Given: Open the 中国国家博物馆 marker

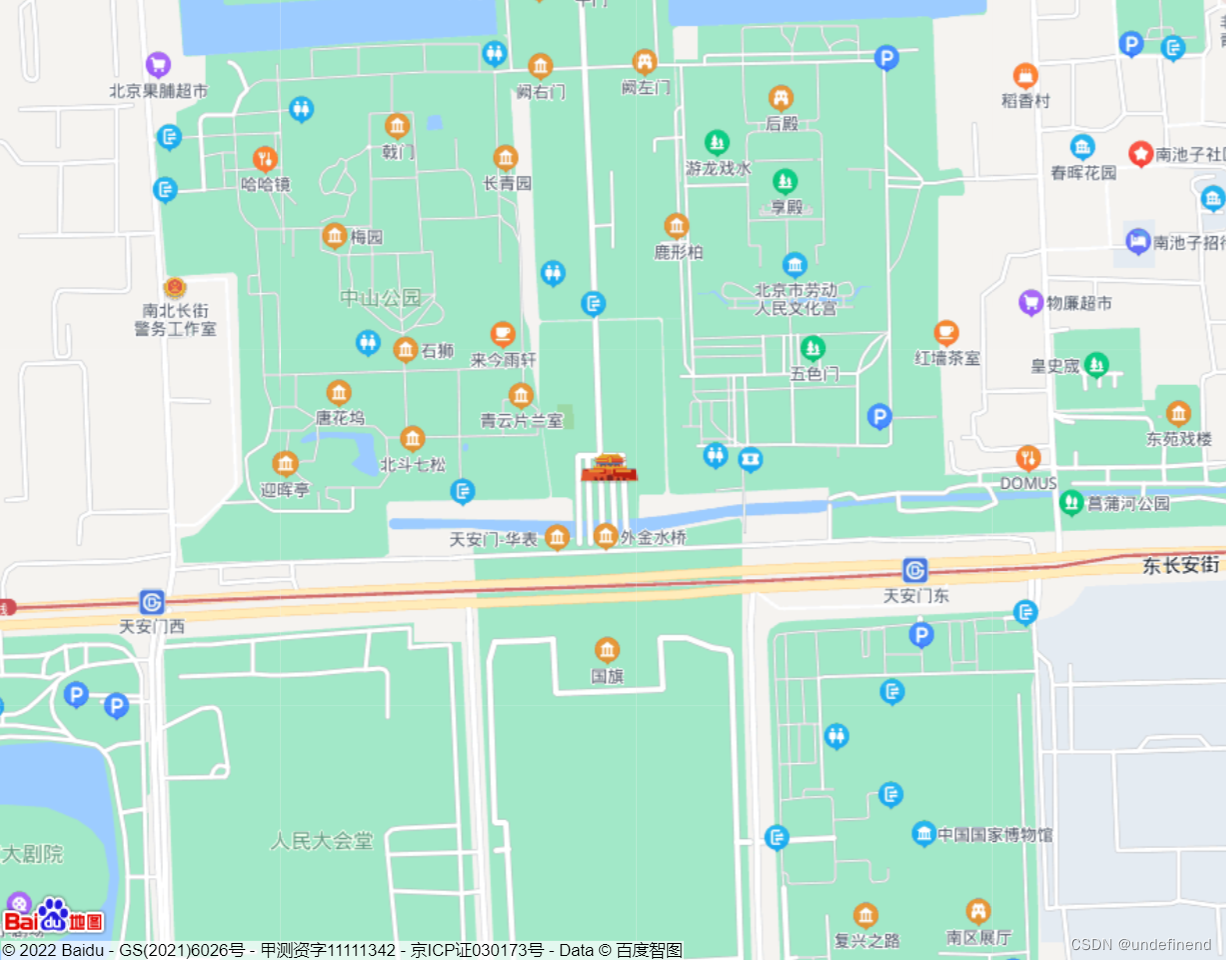Looking at the screenshot, I should tap(924, 834).
